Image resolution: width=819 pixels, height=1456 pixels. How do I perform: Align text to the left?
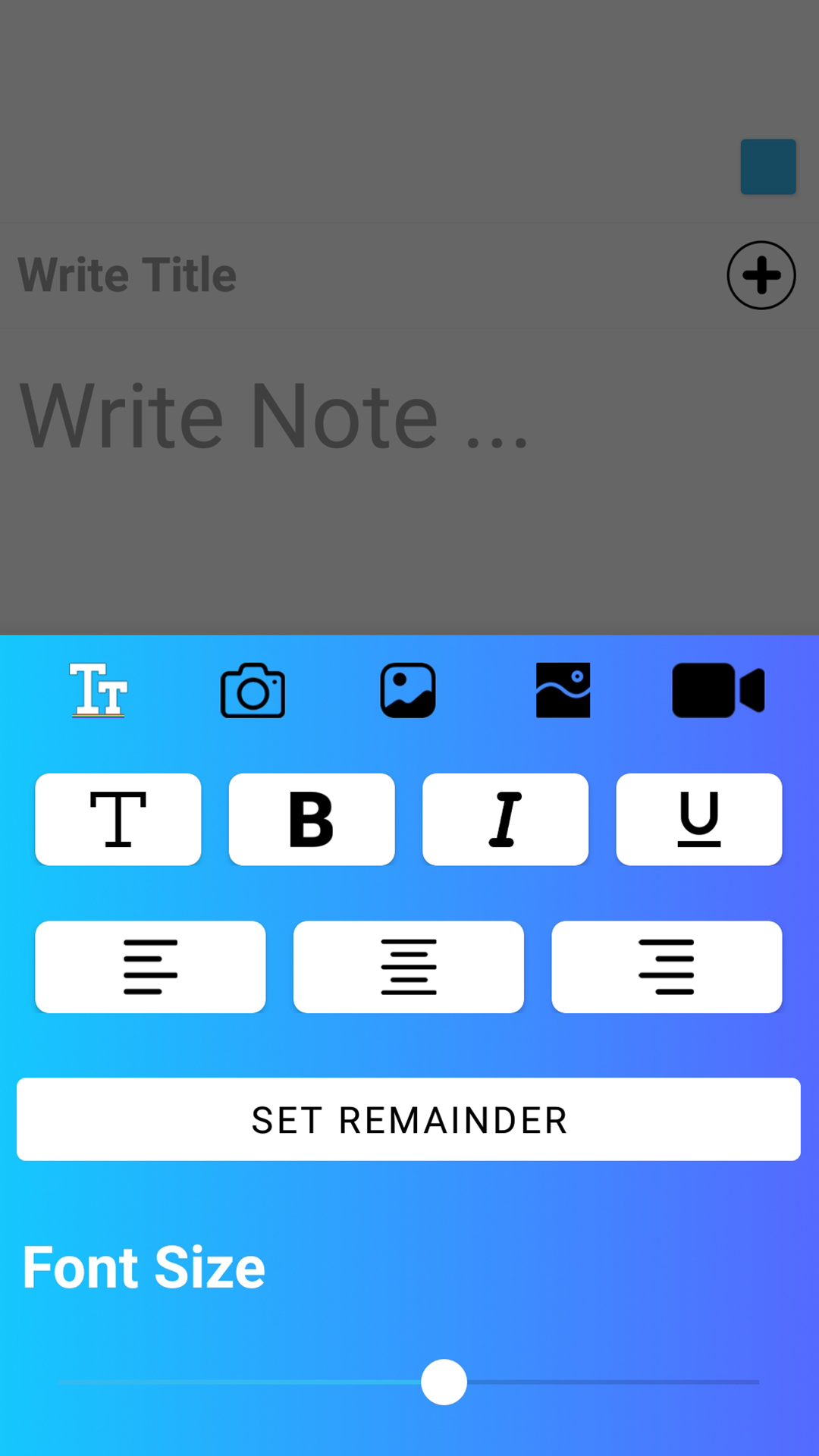click(x=150, y=967)
